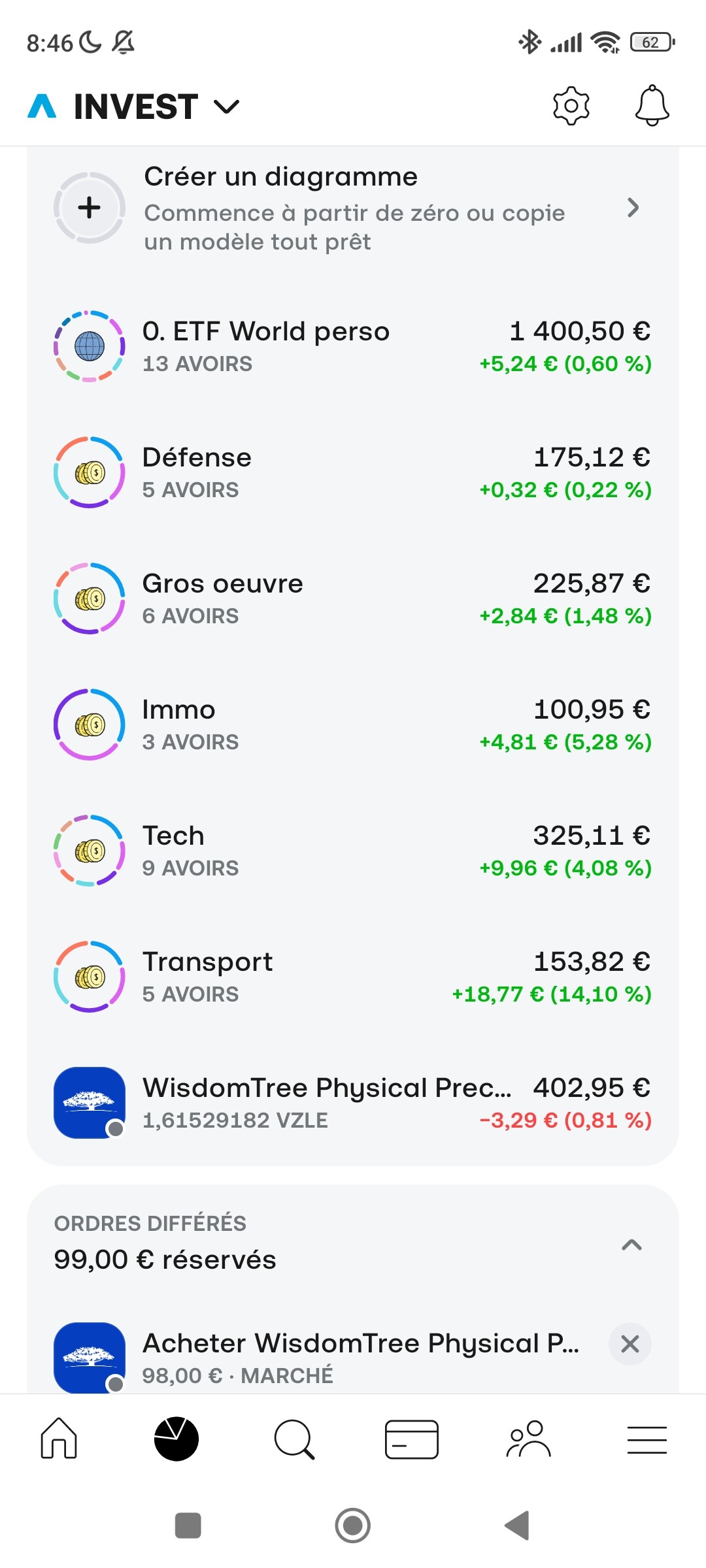Open Créer un diagramme
Image resolution: width=706 pixels, height=1568 pixels.
[353, 208]
